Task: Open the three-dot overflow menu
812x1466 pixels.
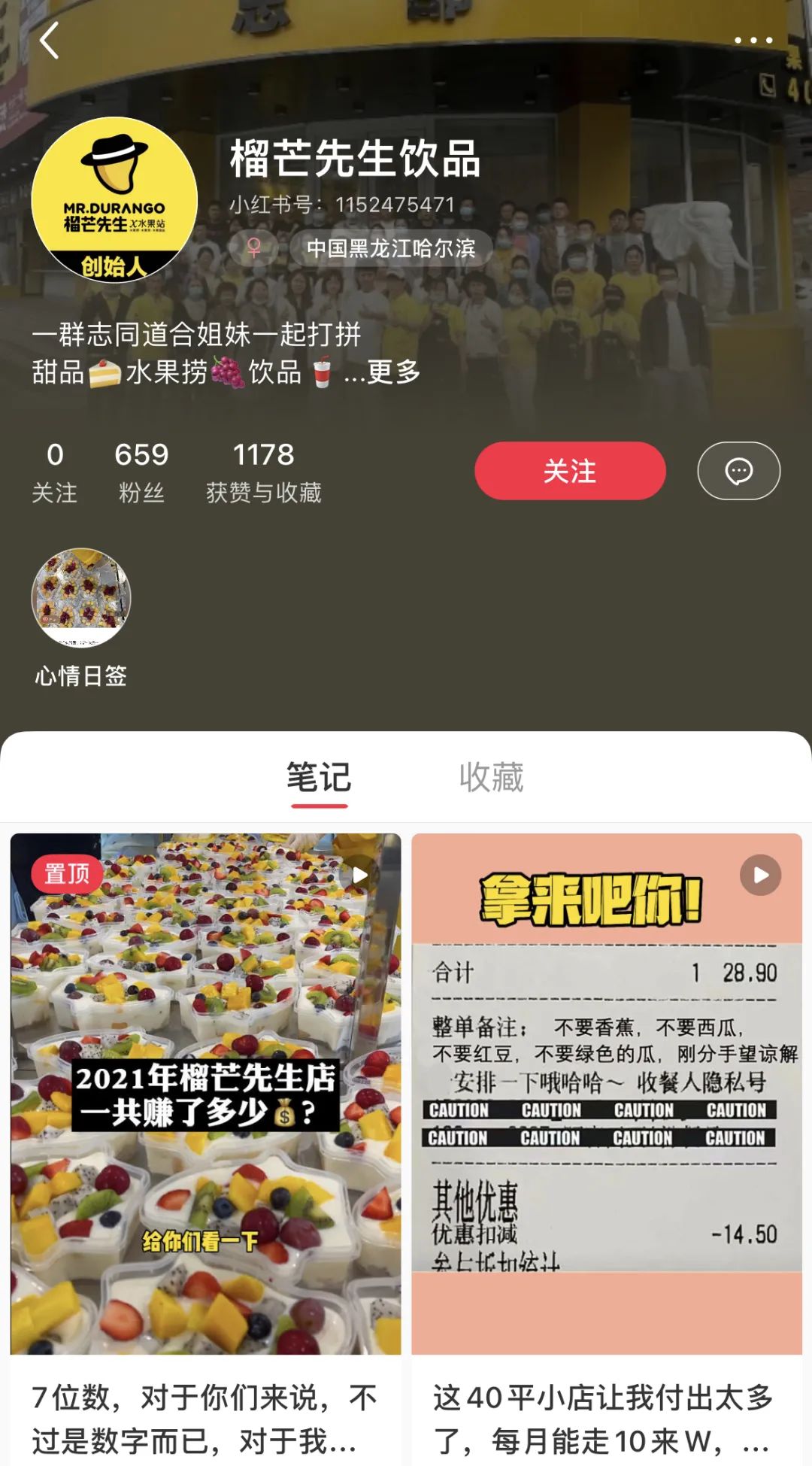Action: [x=753, y=41]
